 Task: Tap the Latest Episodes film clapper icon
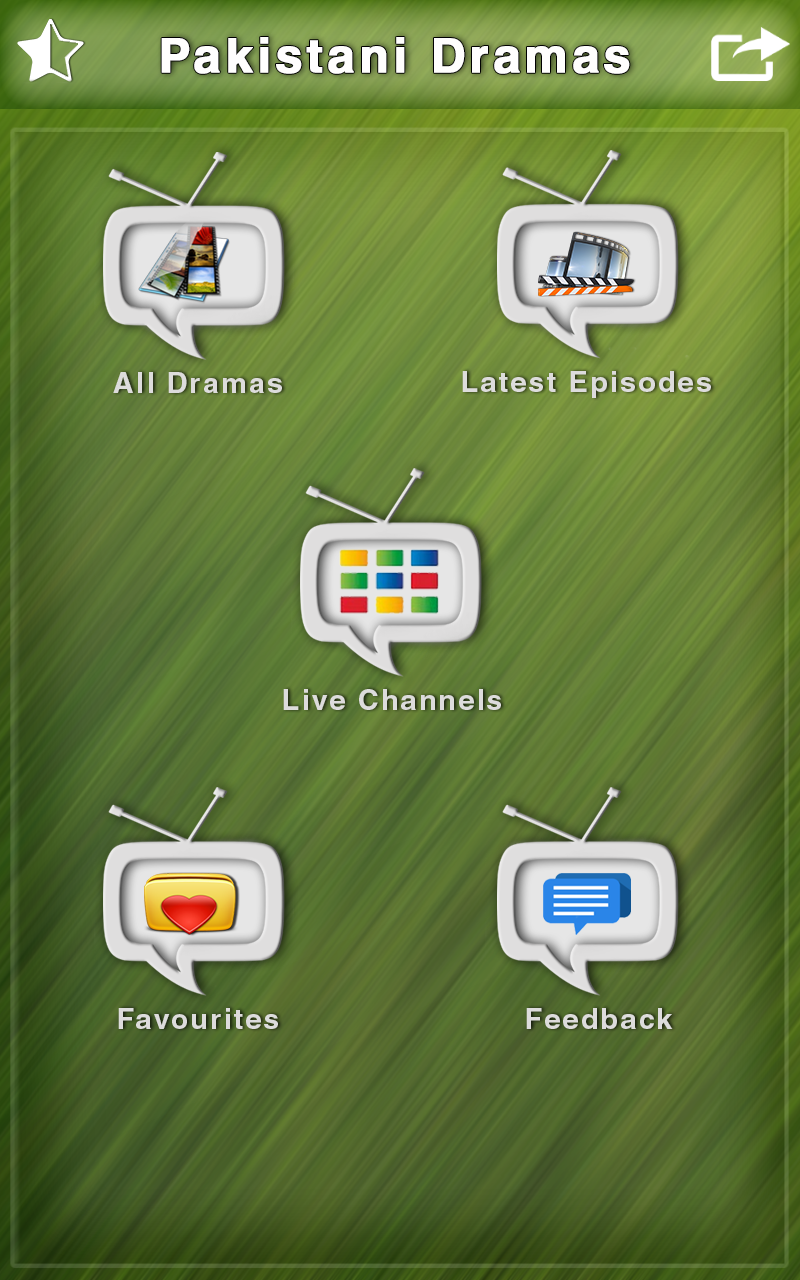590,265
